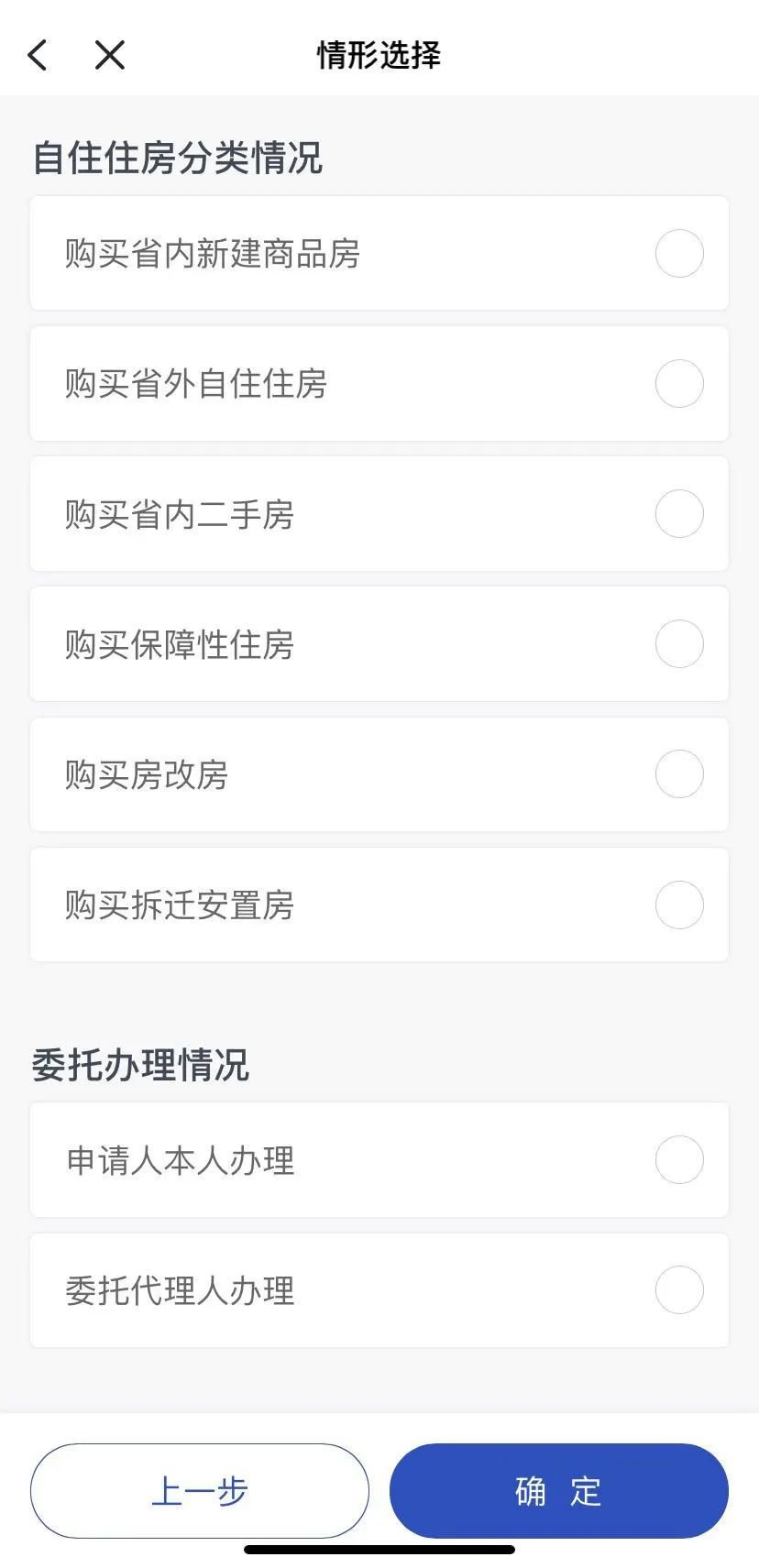Tap the 上一步 button

[200, 1491]
